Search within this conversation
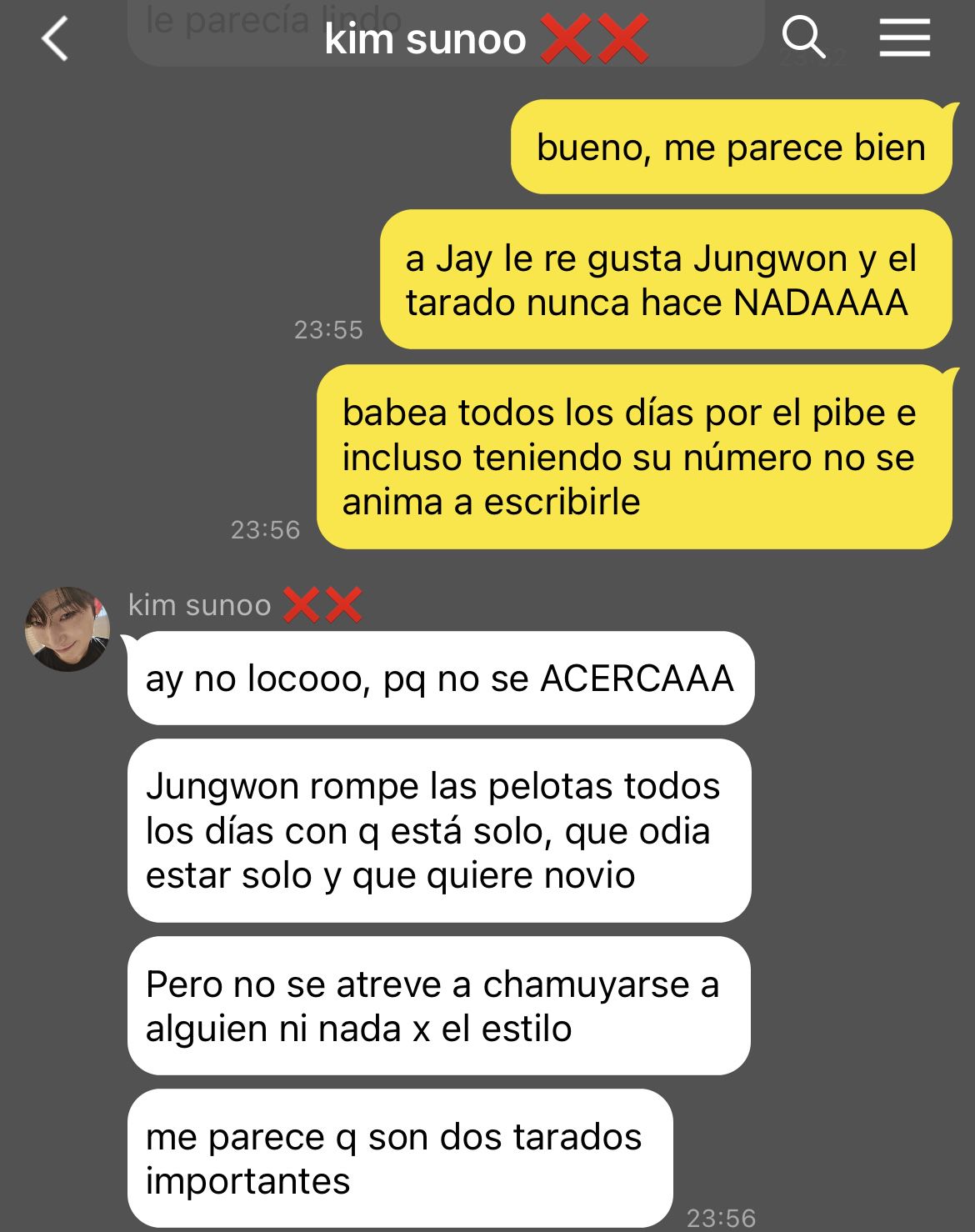This screenshot has height=1232, width=975. pos(803,38)
